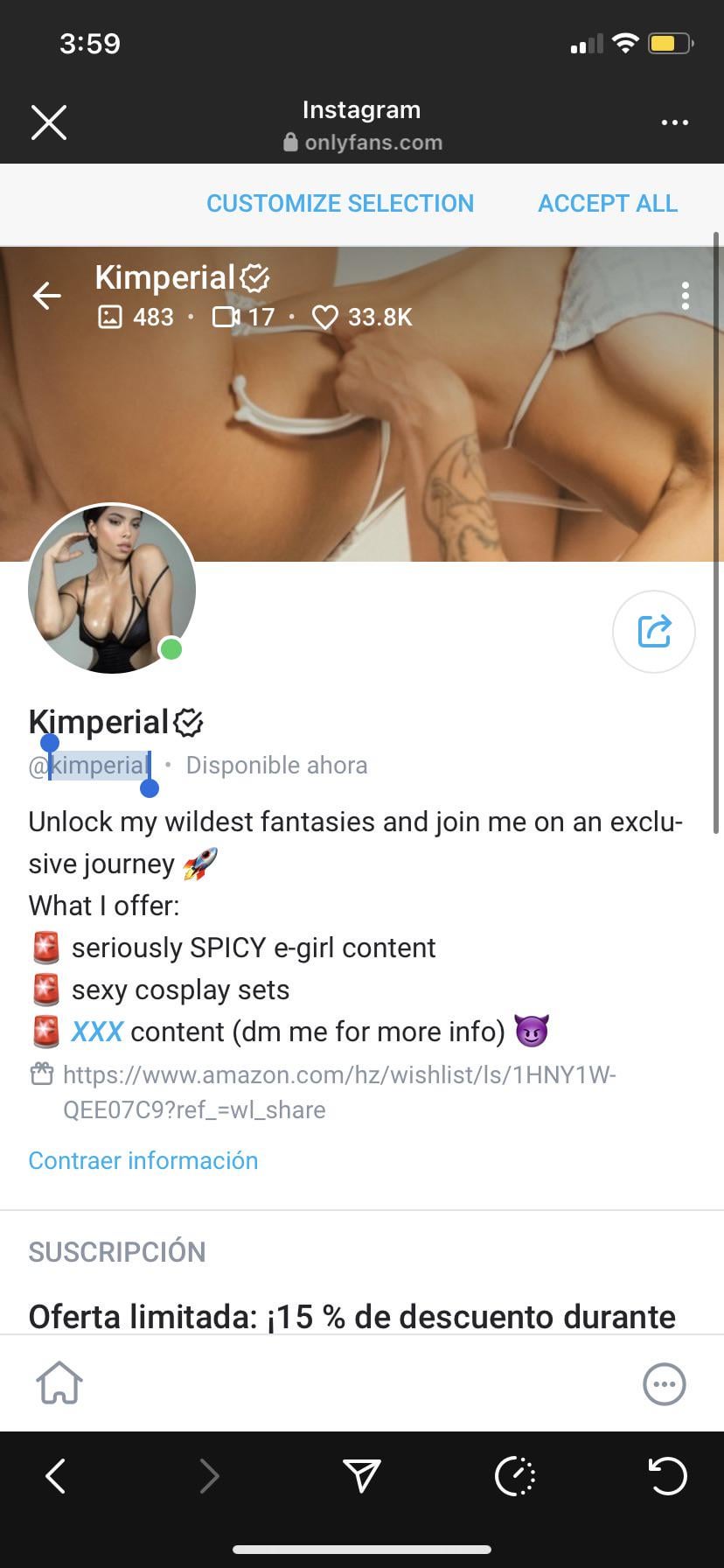Send this page via paper plane icon

[362, 1476]
